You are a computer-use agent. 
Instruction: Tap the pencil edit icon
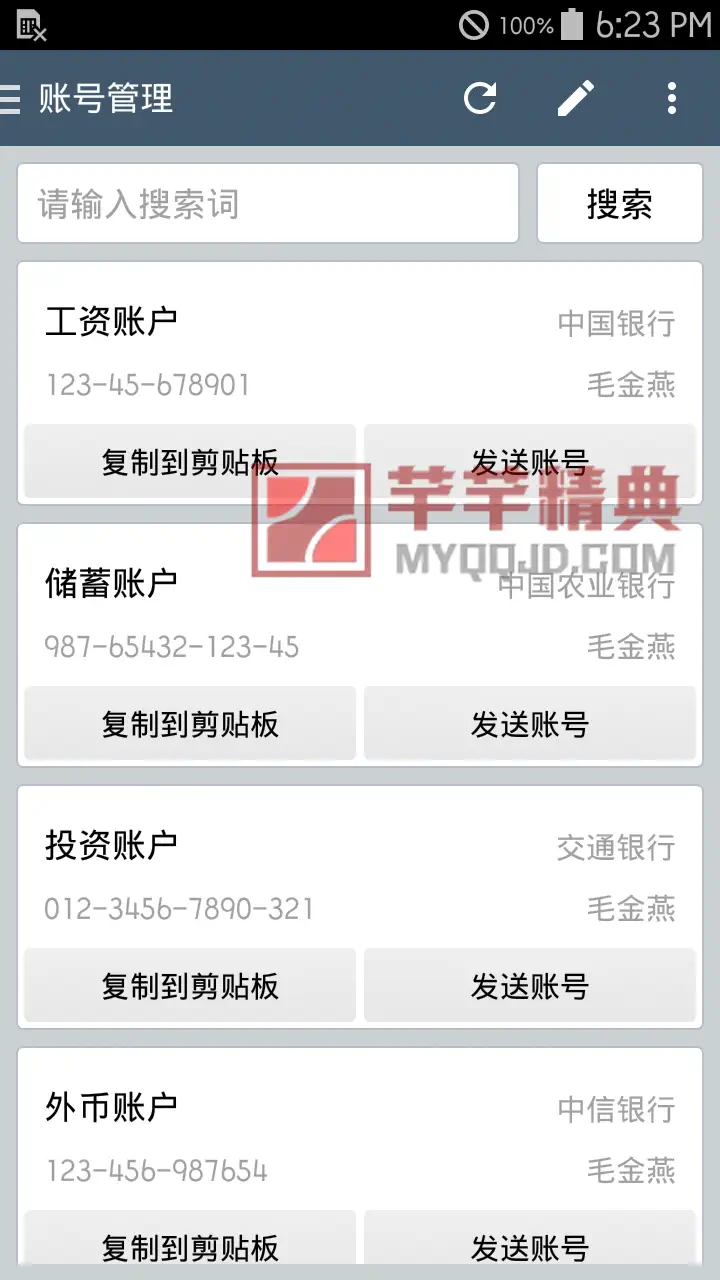pos(575,98)
